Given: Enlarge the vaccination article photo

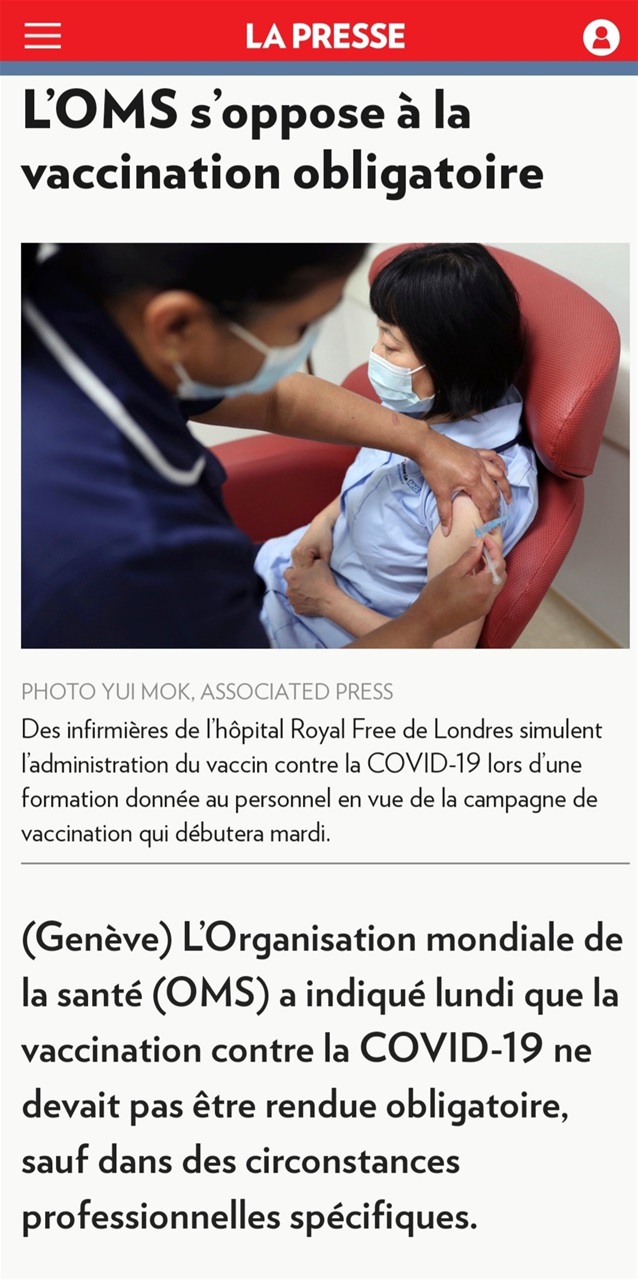Looking at the screenshot, I should coord(325,446).
